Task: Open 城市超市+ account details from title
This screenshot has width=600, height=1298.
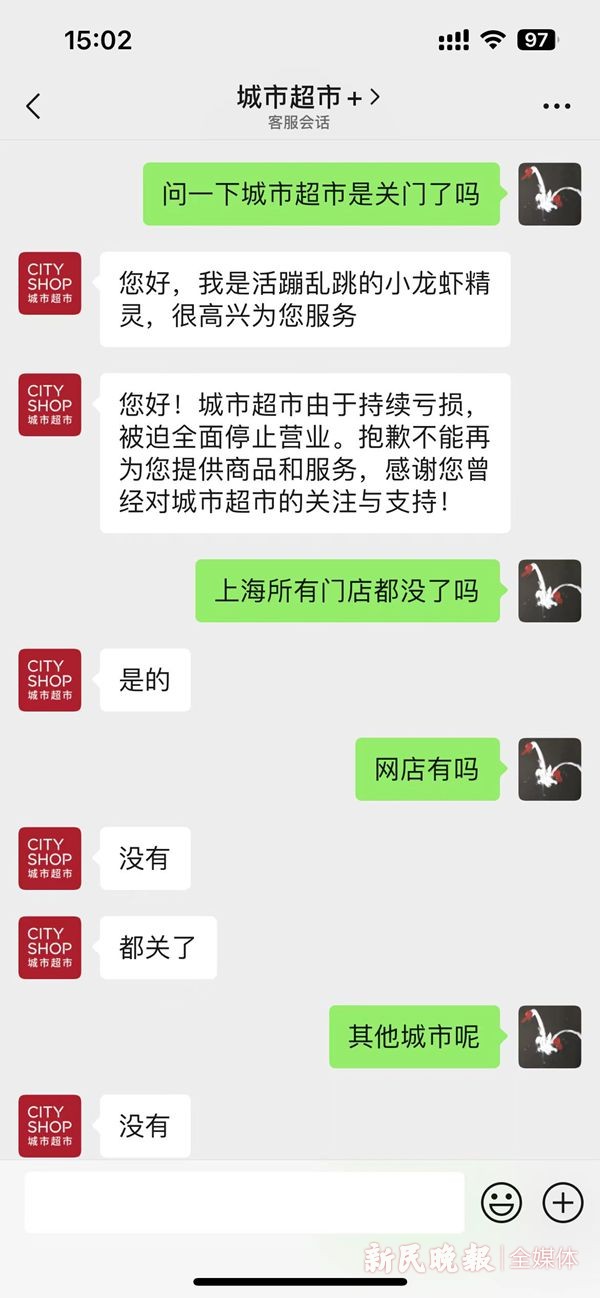Action: (308, 98)
